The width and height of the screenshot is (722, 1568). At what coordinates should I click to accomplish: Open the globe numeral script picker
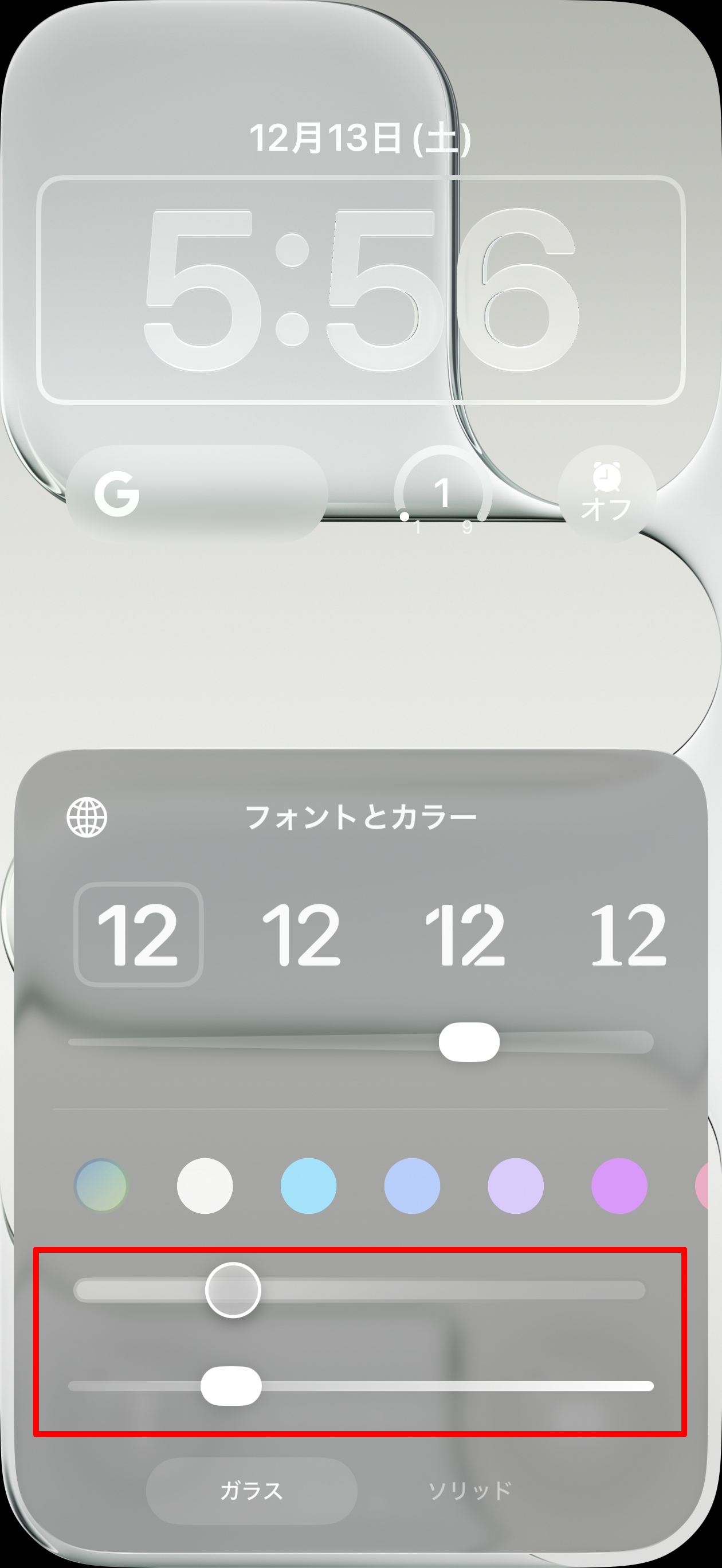click(x=87, y=817)
